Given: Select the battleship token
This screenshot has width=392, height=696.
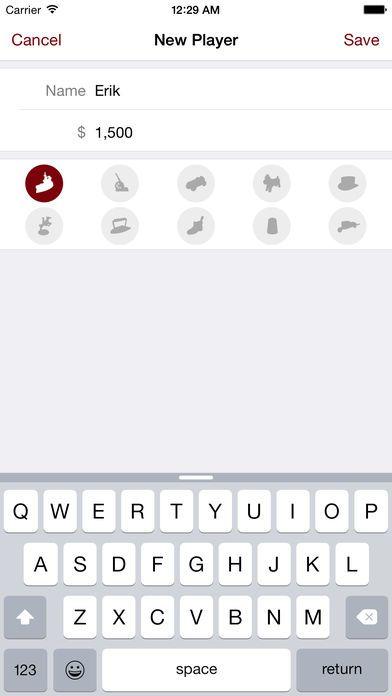Looking at the screenshot, I should pyautogui.click(x=44, y=183).
